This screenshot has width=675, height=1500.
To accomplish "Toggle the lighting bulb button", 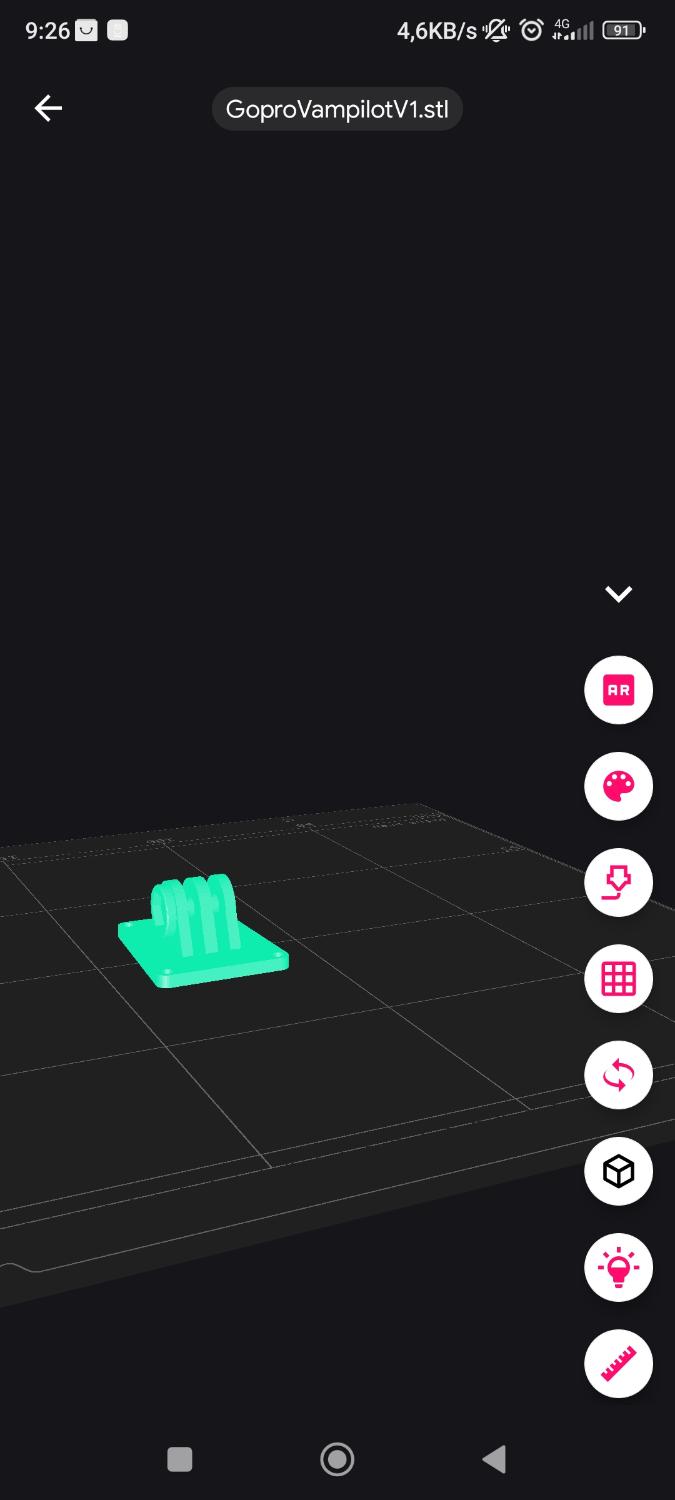I will 618,1267.
